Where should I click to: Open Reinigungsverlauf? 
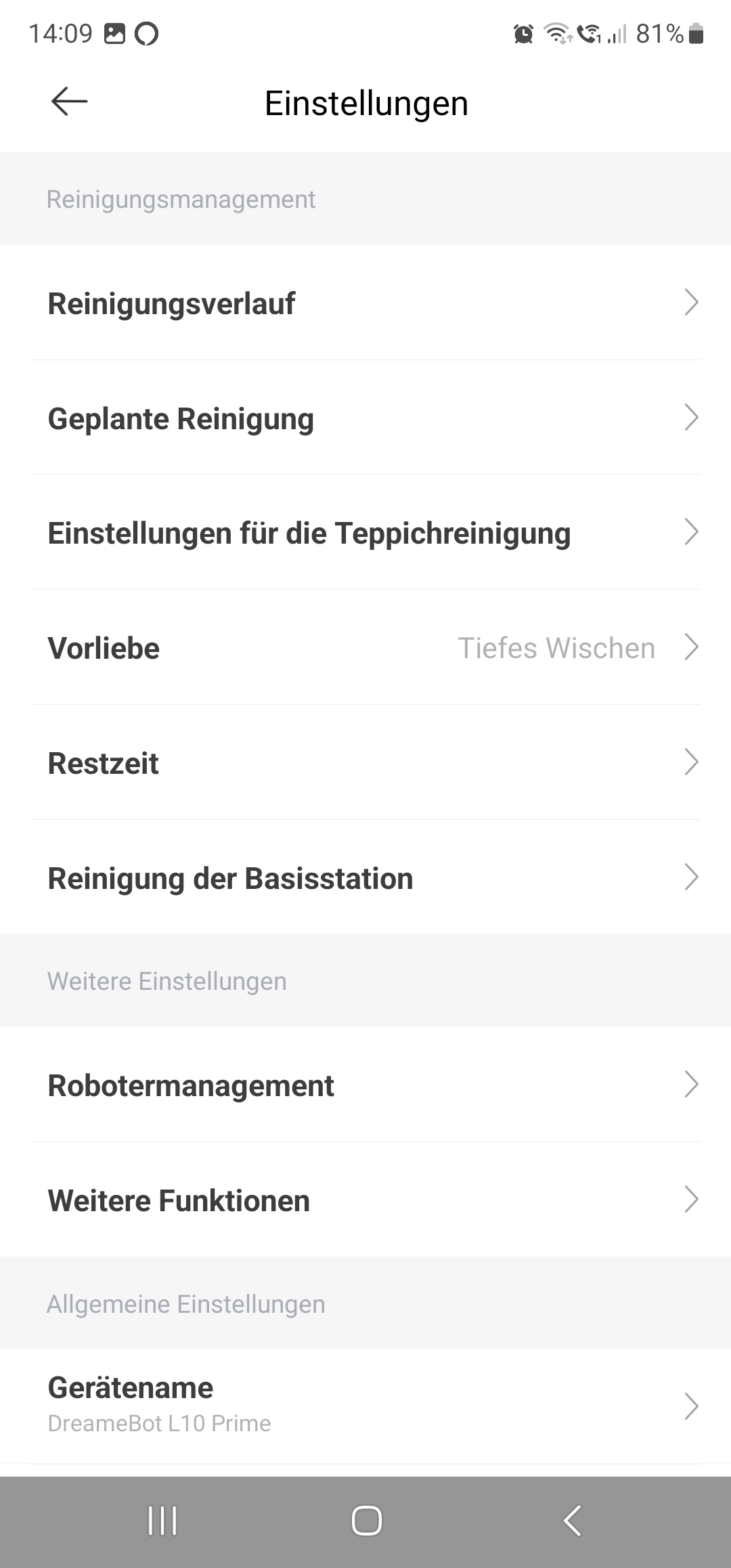point(365,303)
